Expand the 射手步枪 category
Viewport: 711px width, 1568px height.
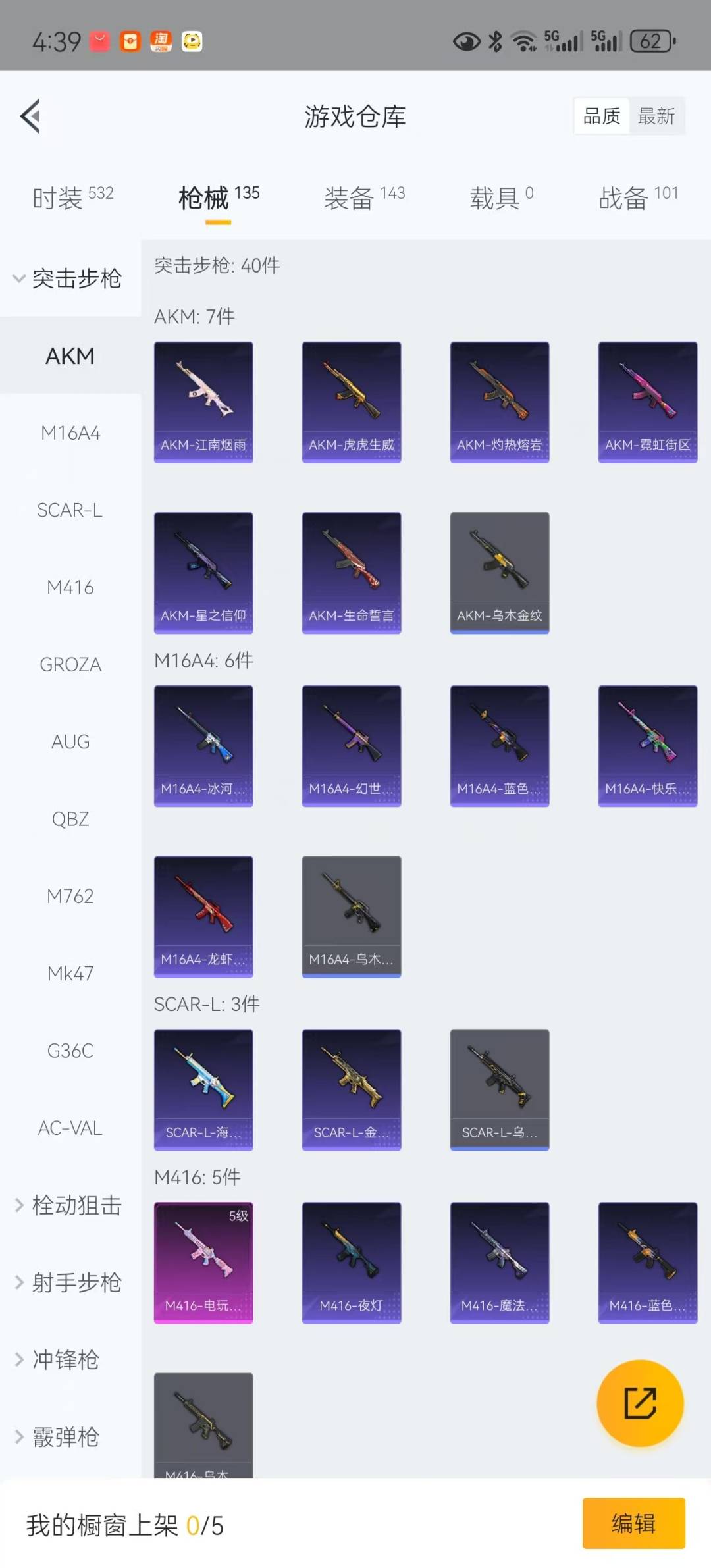coord(69,1282)
